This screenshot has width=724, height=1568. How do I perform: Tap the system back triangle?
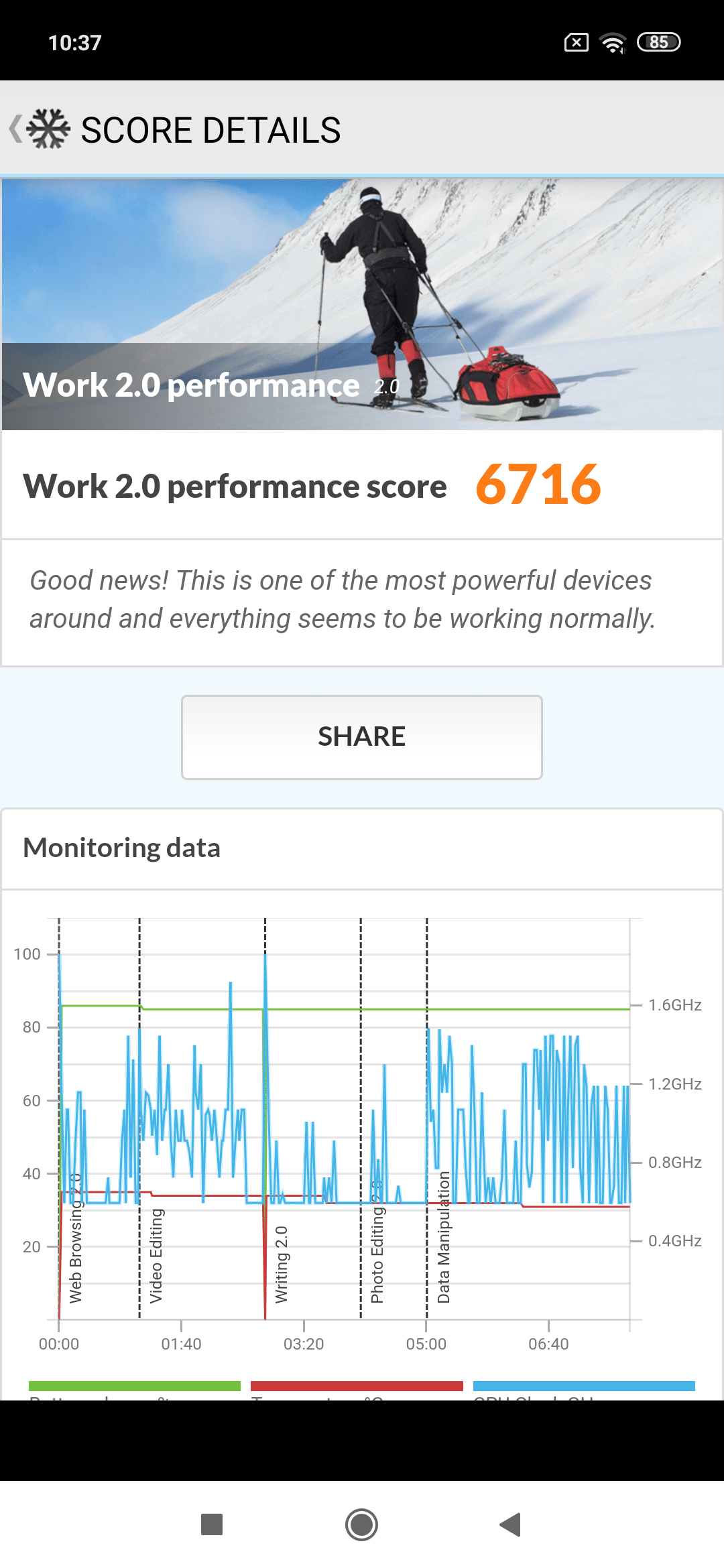click(x=511, y=1524)
